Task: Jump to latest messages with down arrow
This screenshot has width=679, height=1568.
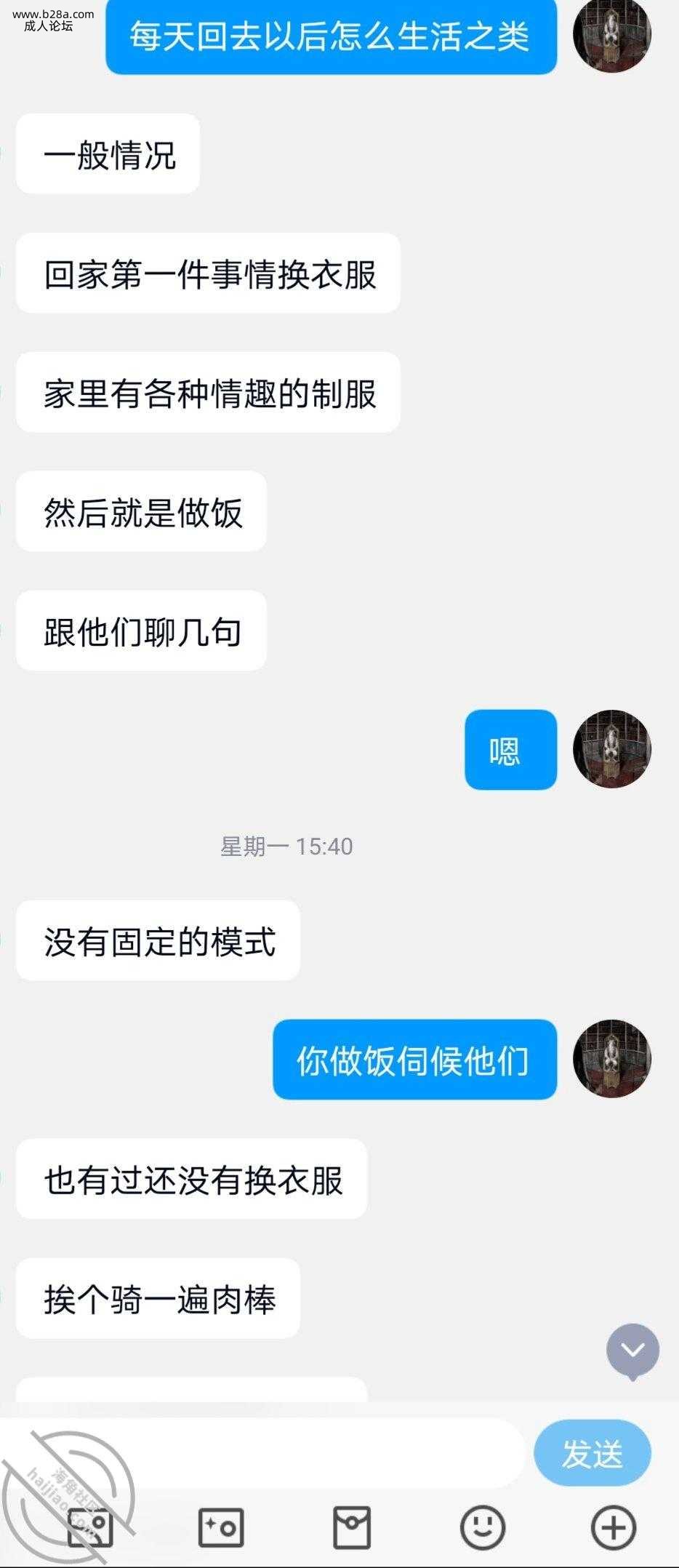Action: [x=632, y=1351]
